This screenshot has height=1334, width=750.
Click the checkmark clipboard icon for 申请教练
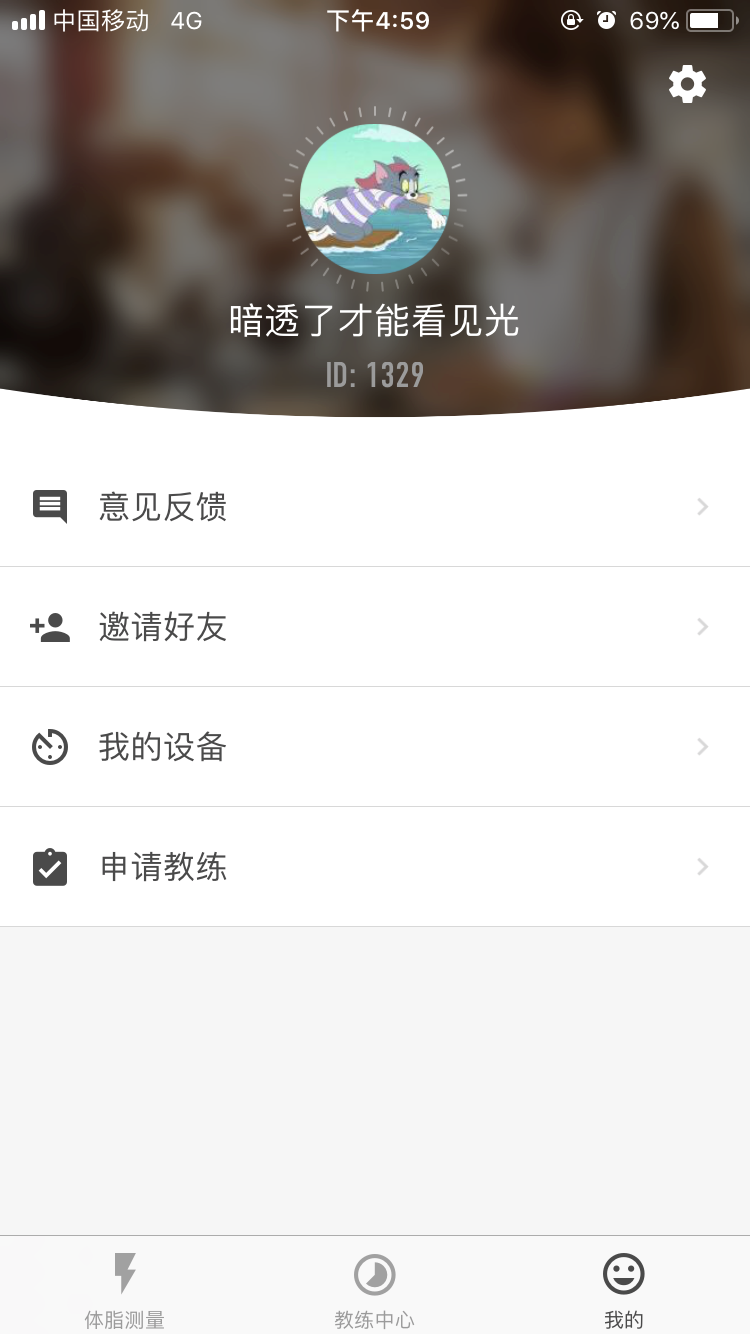click(x=50, y=867)
